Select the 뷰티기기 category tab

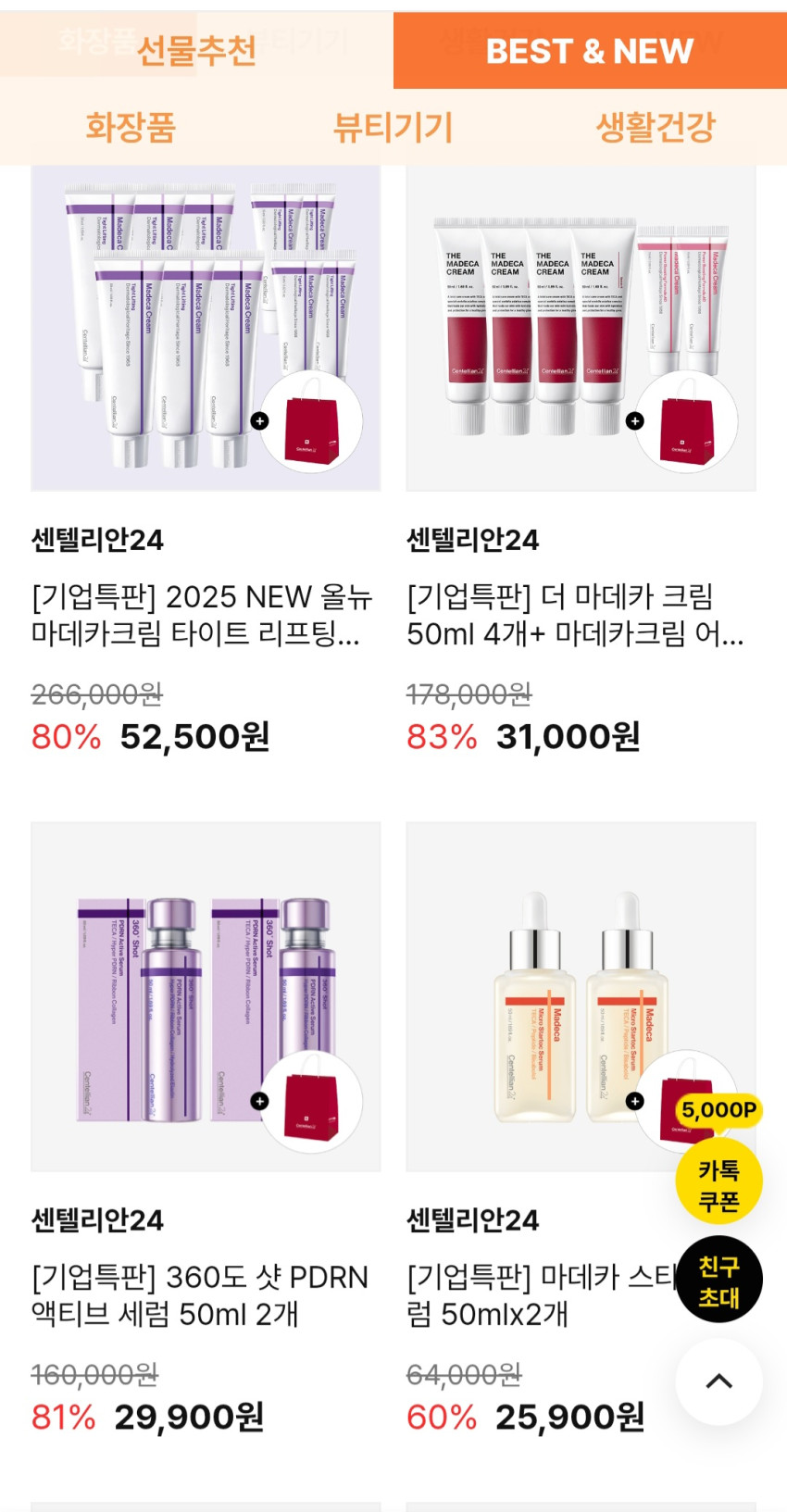[x=393, y=127]
